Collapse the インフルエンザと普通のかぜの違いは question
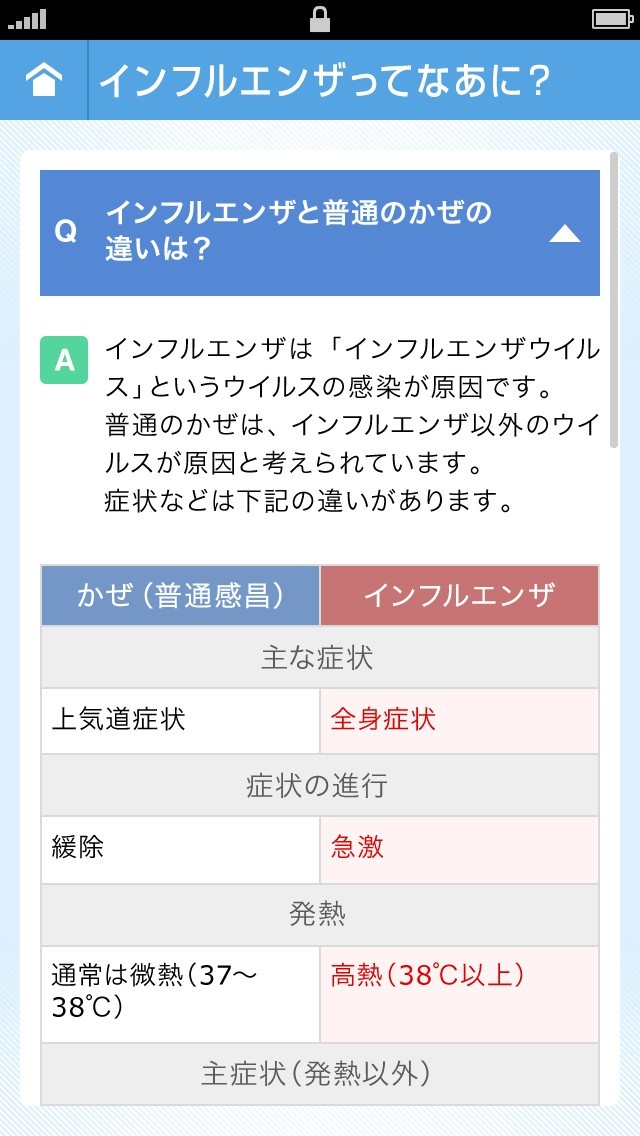 564,233
